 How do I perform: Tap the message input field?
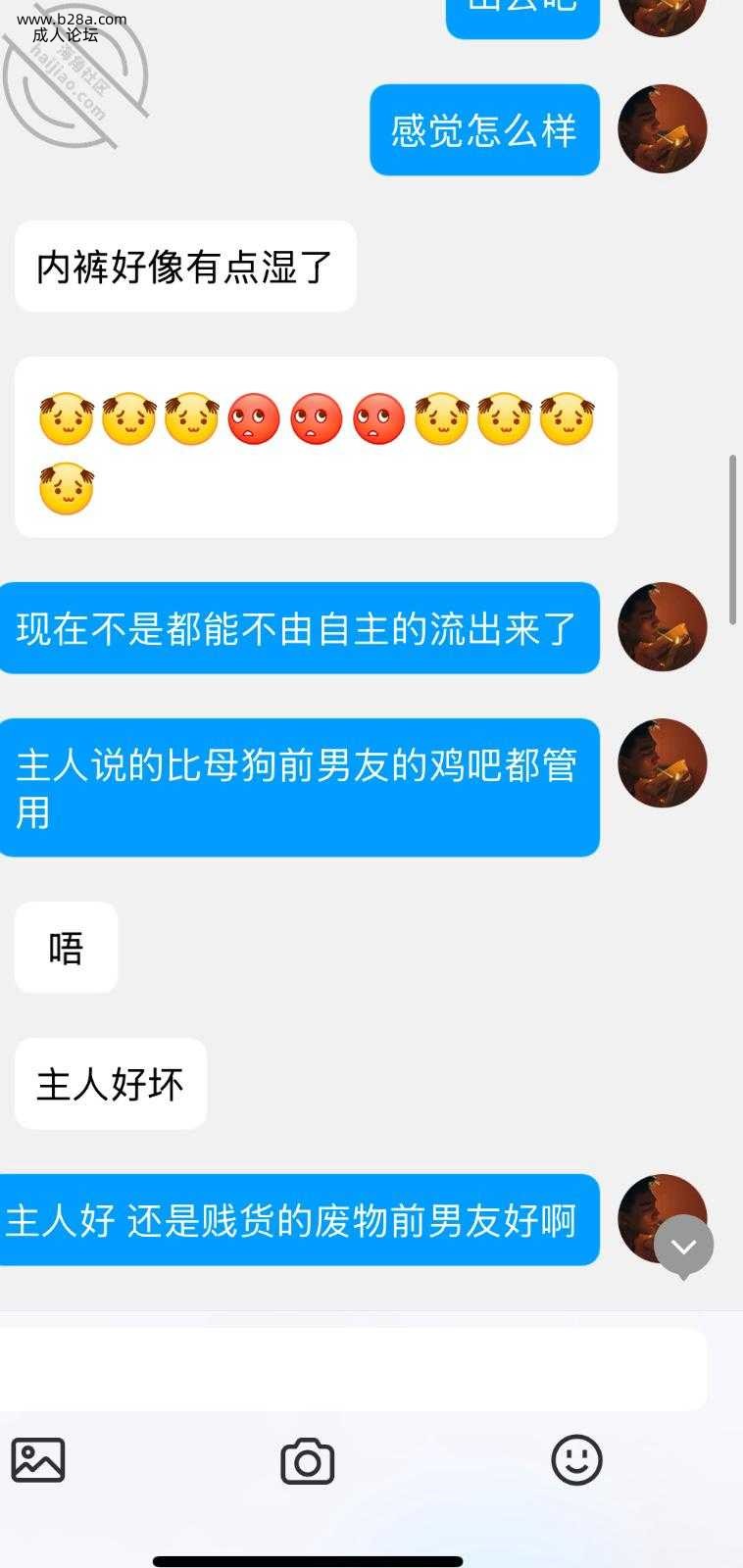pyautogui.click(x=353, y=1368)
